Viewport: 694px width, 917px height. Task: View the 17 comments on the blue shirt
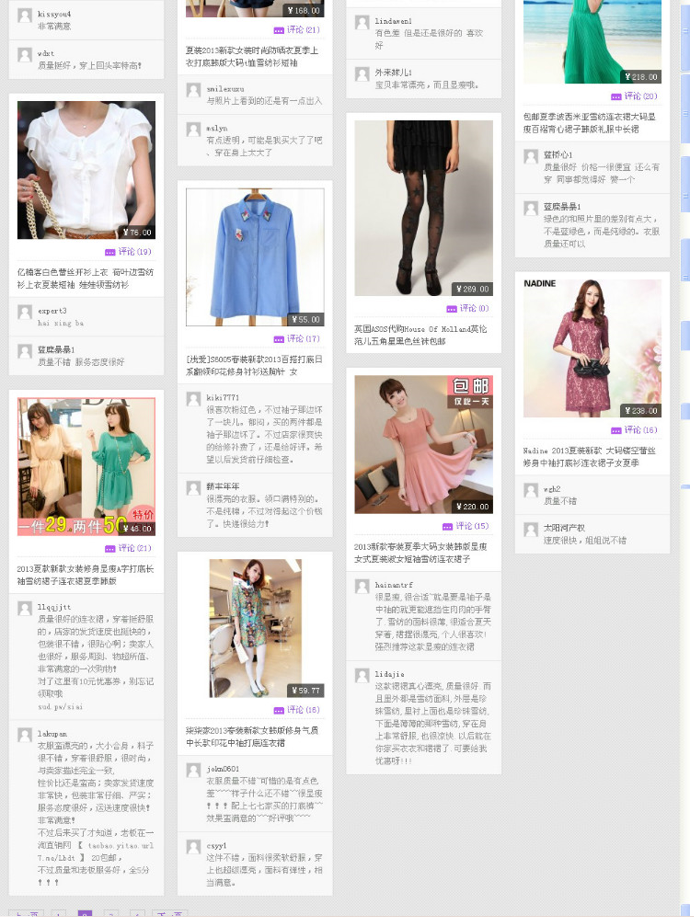click(299, 339)
